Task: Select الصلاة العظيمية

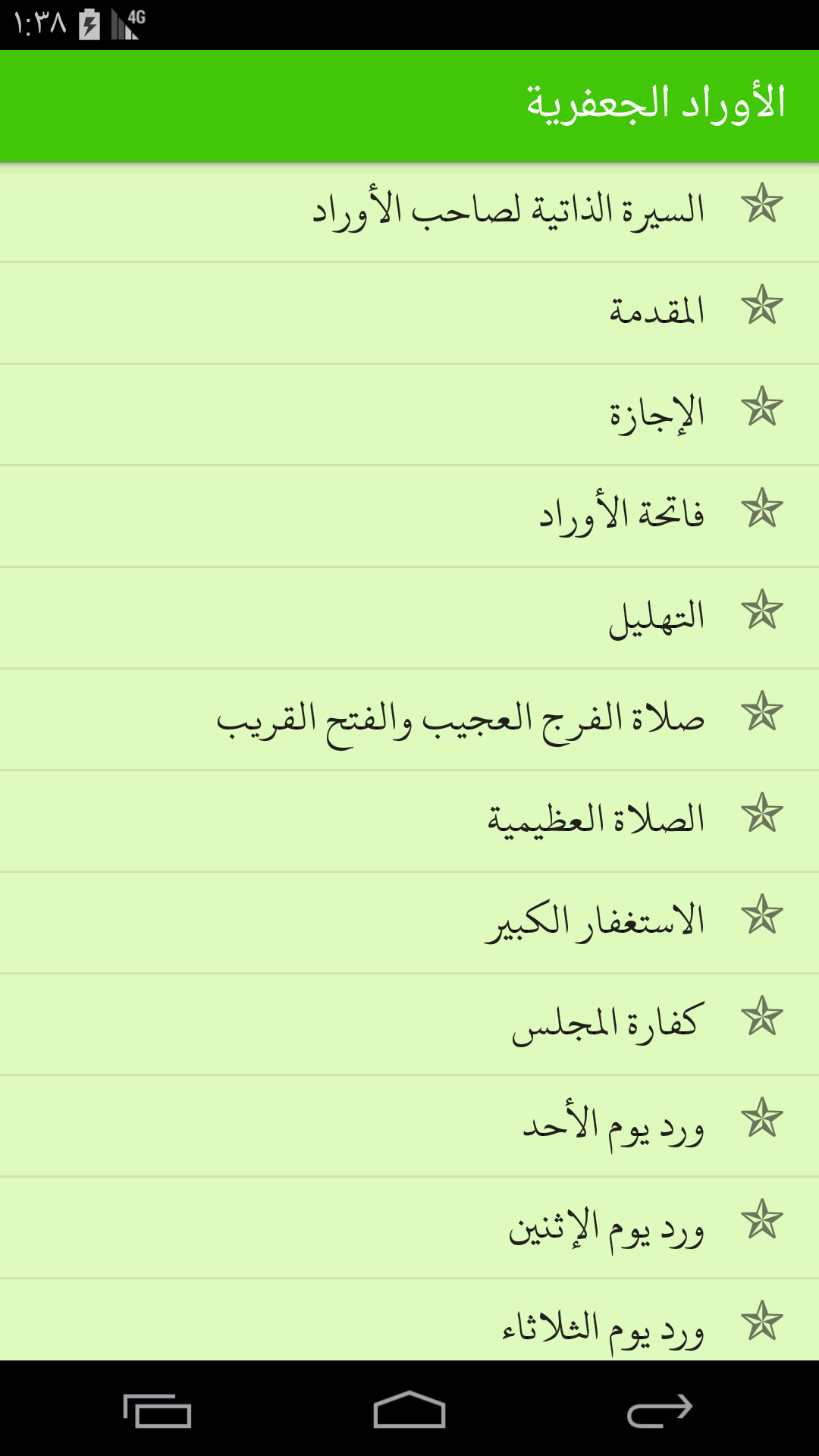Action: click(x=409, y=821)
